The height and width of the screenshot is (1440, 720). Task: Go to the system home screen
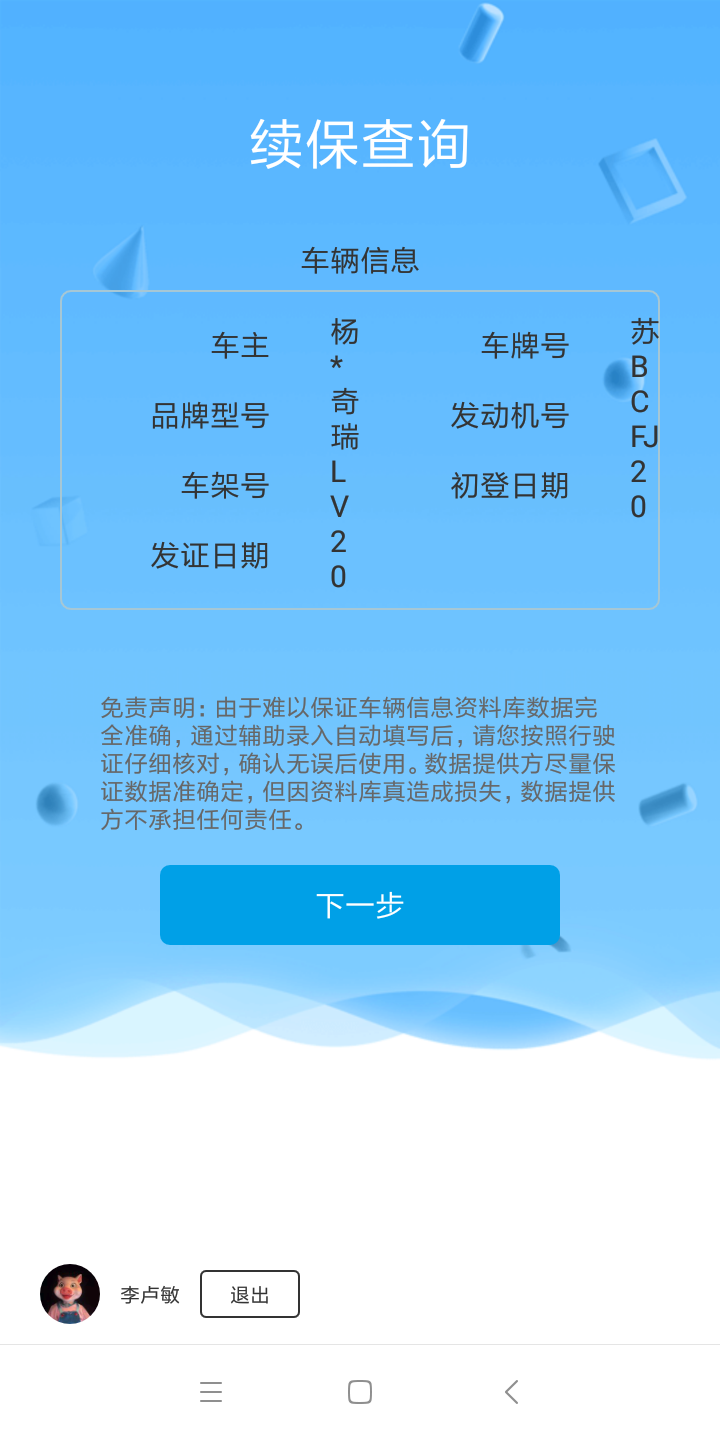(x=360, y=1392)
